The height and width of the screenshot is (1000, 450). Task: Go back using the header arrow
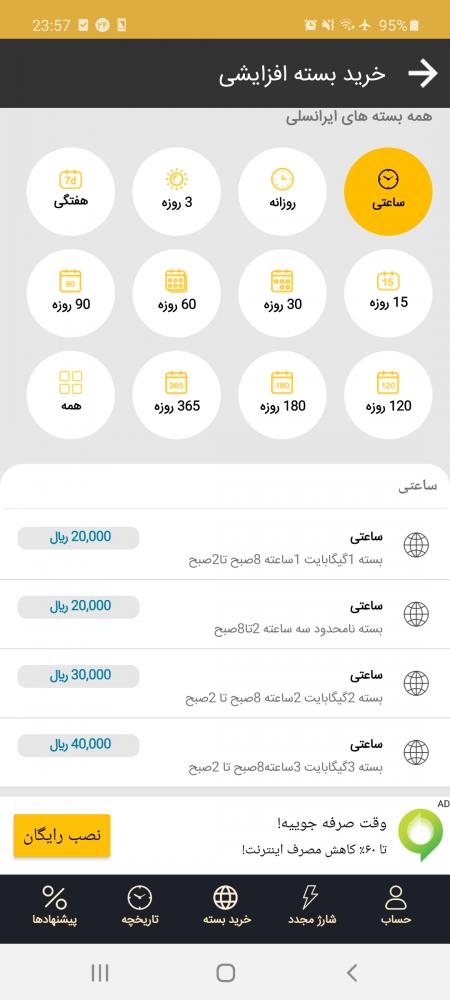[423, 74]
